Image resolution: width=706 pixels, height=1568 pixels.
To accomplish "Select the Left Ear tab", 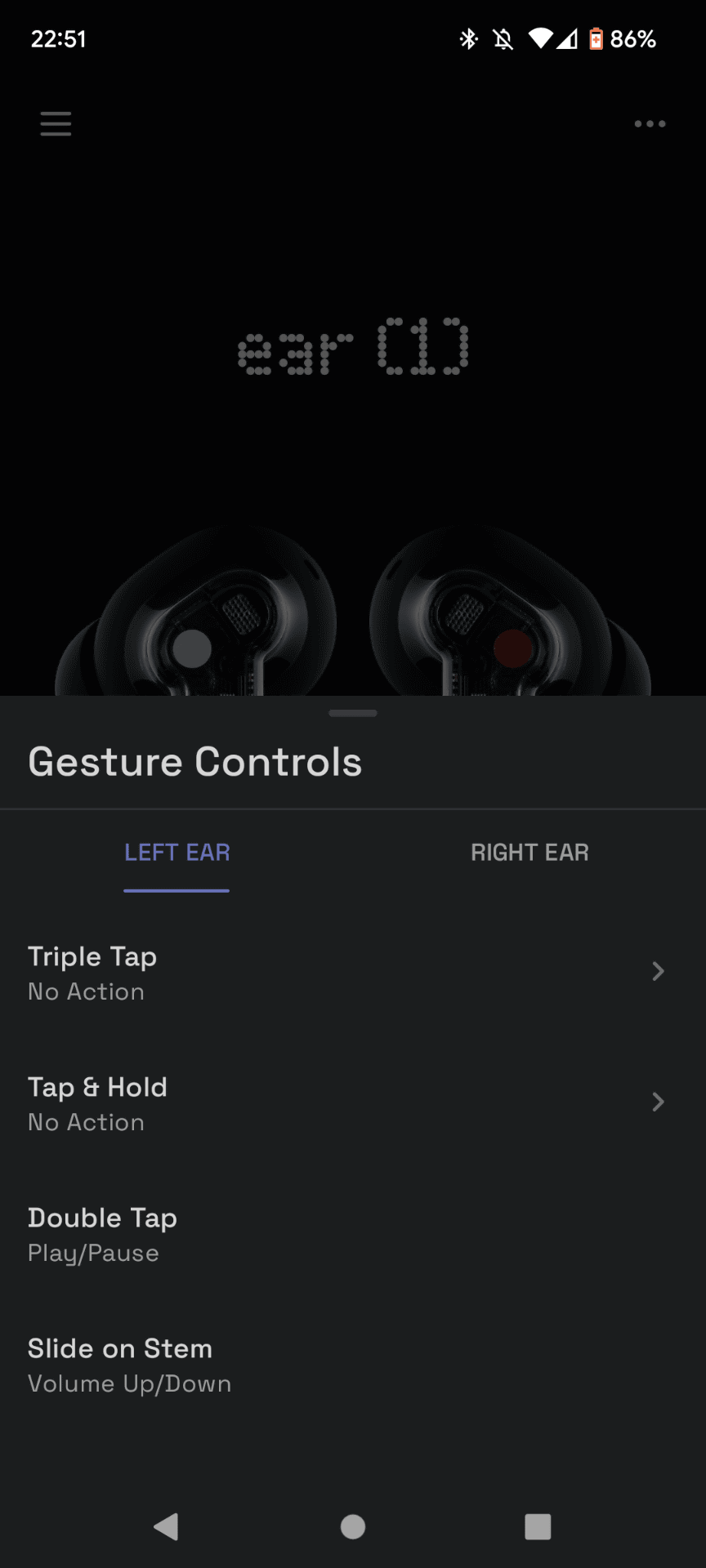I will (176, 853).
